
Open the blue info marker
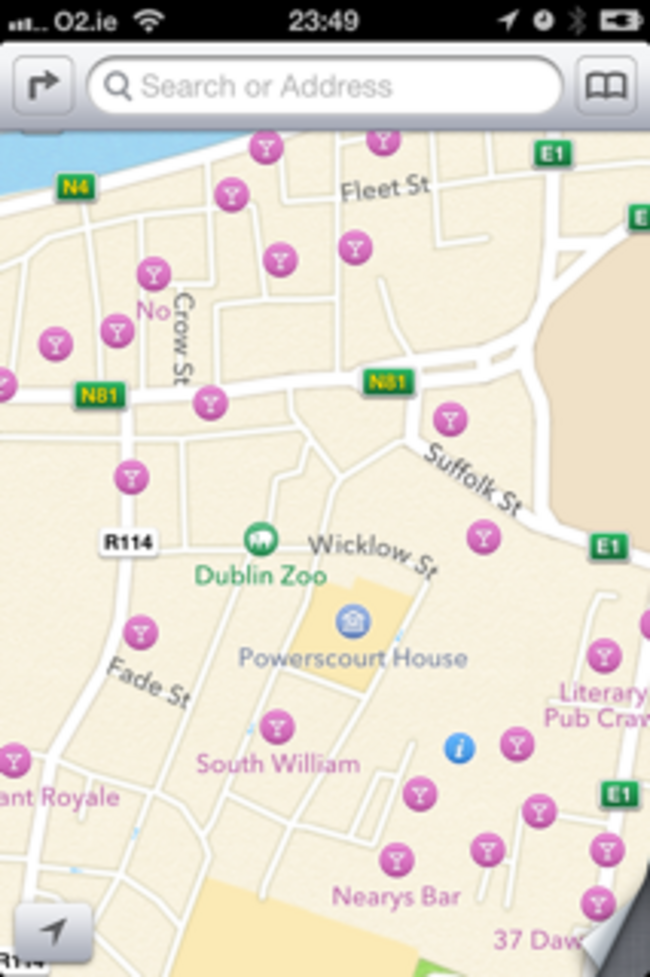tap(459, 747)
